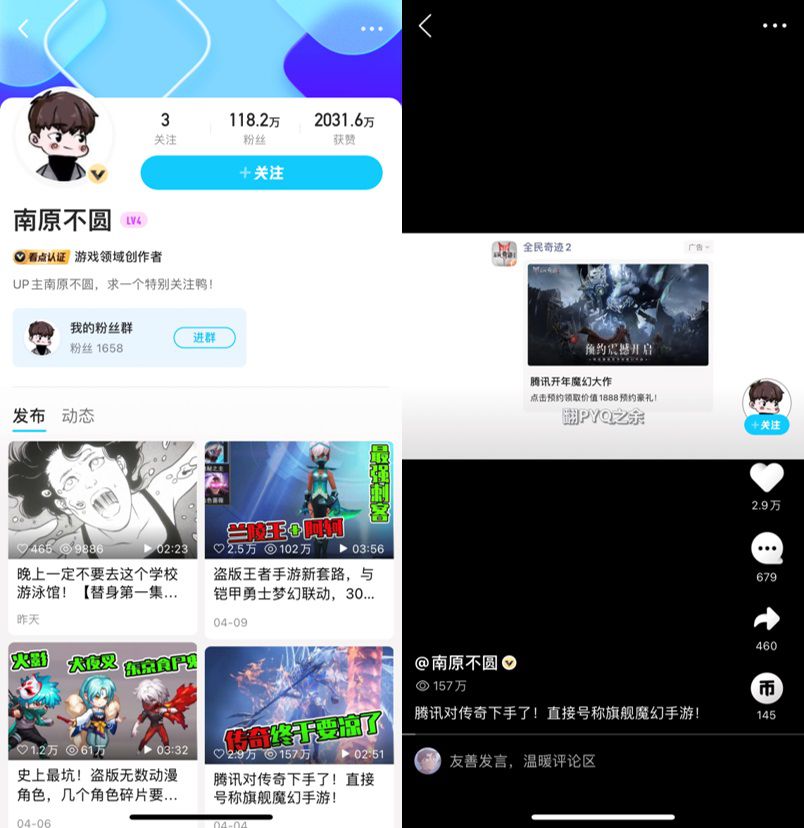Play the video 史上最坑!盗版无数动漫角色
Screen dimensions: 804x828
103,700
